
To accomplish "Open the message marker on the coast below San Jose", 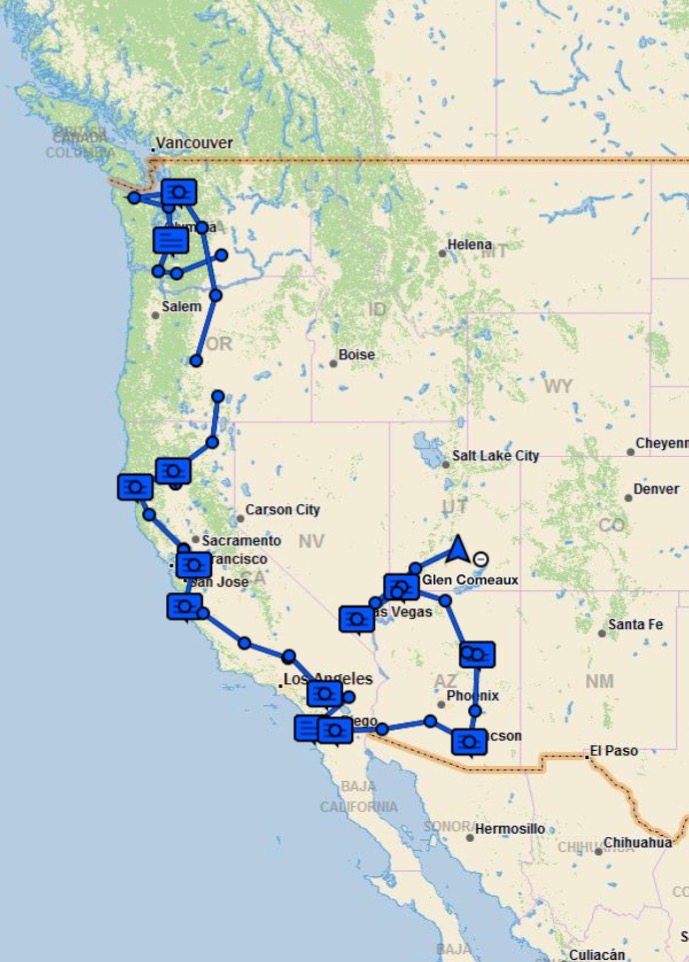I will click(x=183, y=606).
